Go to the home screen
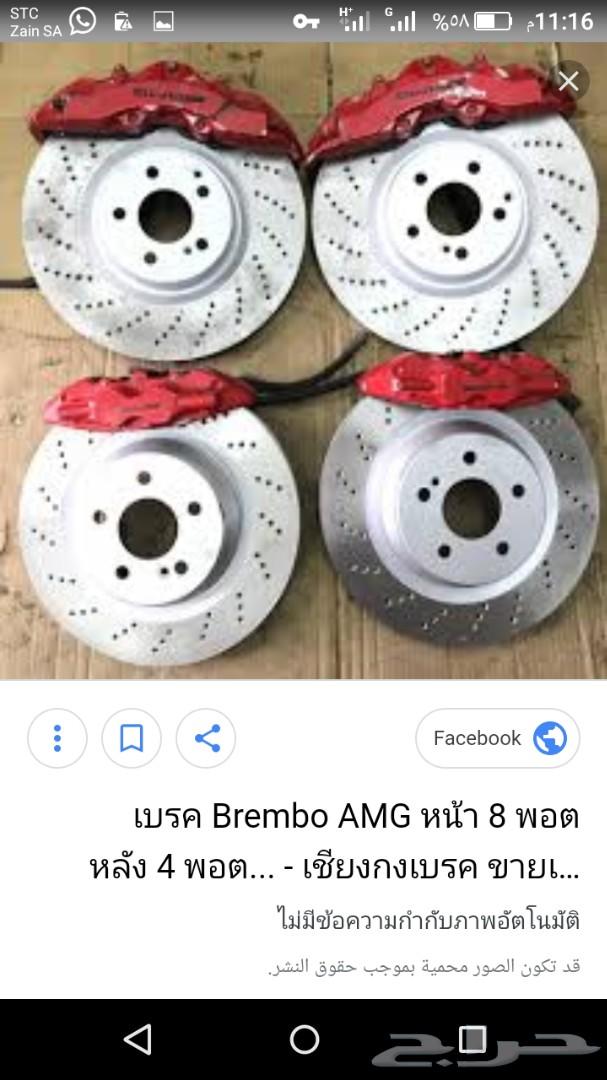Image resolution: width=607 pixels, height=1080 pixels. 304,1038
